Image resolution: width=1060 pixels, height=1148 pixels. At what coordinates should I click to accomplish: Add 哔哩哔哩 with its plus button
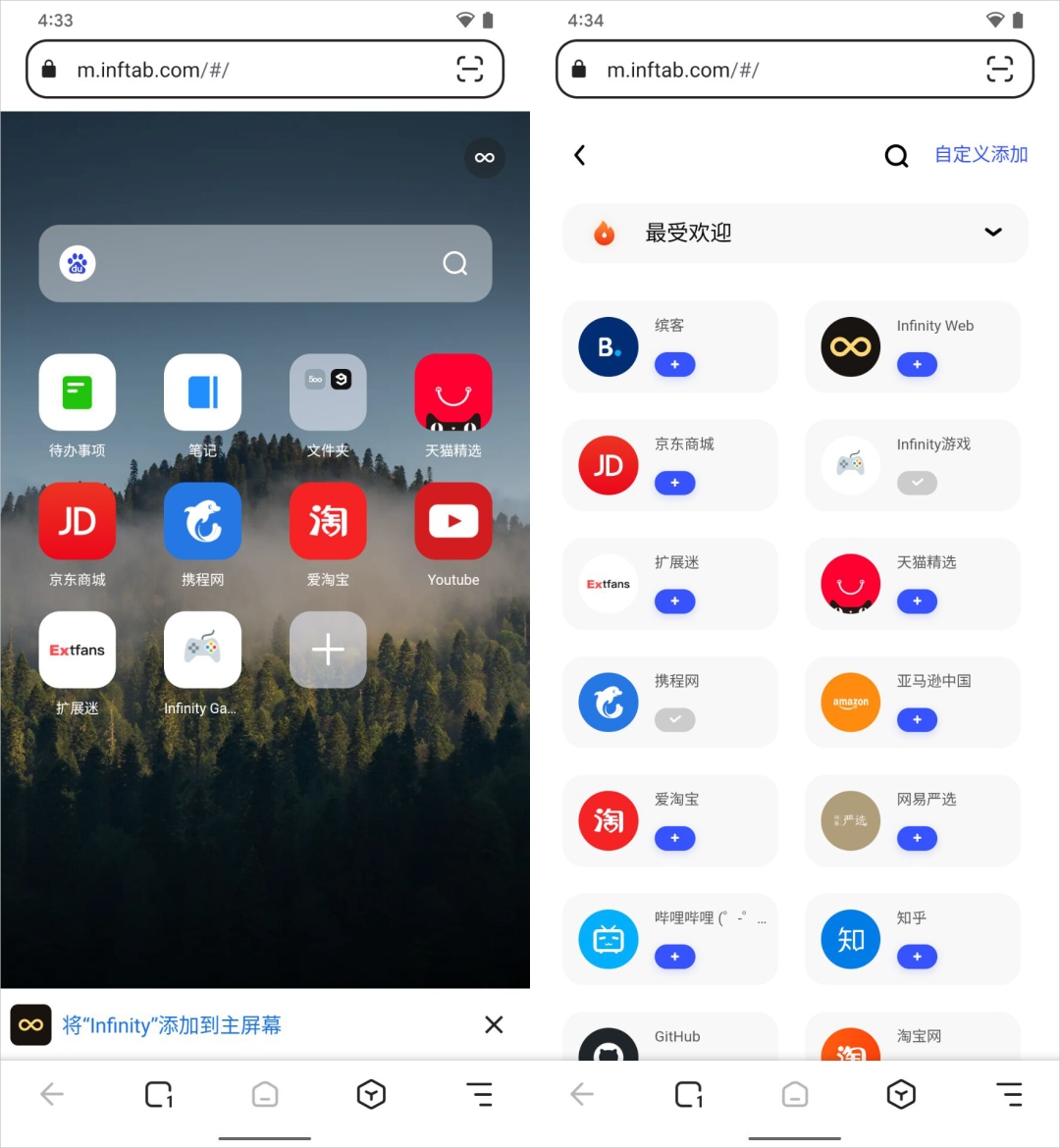click(x=675, y=957)
